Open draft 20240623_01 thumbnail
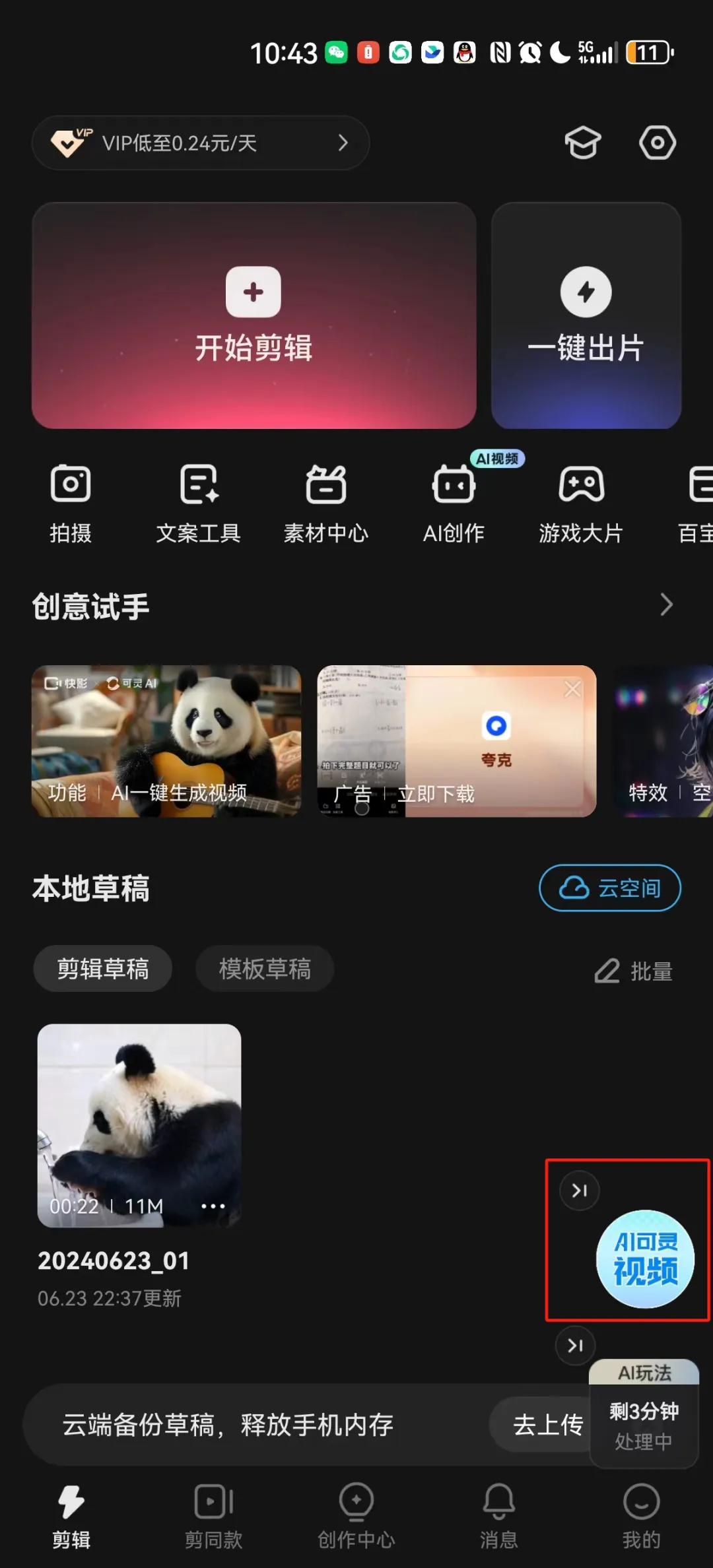 pyautogui.click(x=139, y=1115)
